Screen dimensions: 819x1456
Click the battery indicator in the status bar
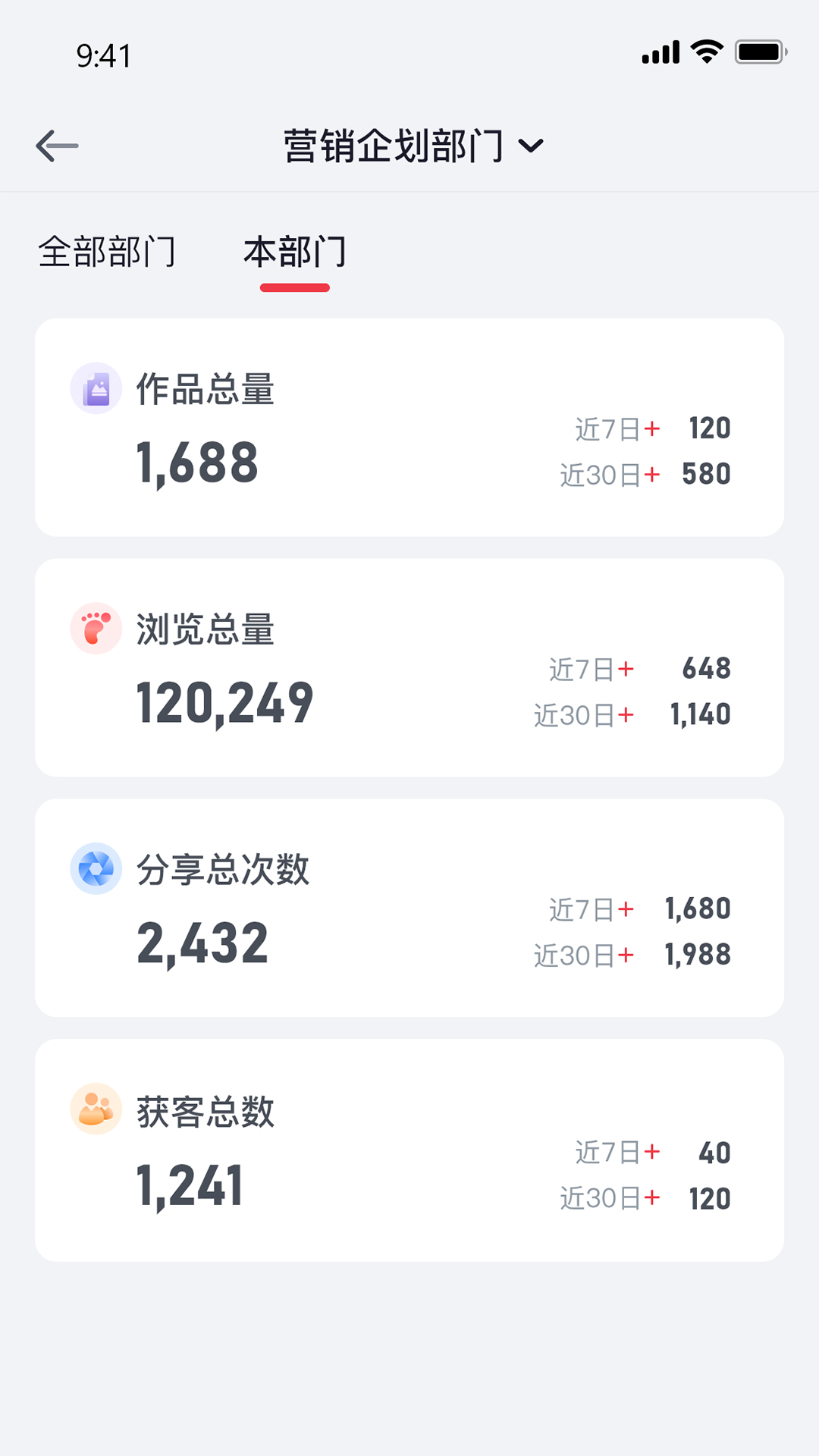pyautogui.click(x=760, y=52)
